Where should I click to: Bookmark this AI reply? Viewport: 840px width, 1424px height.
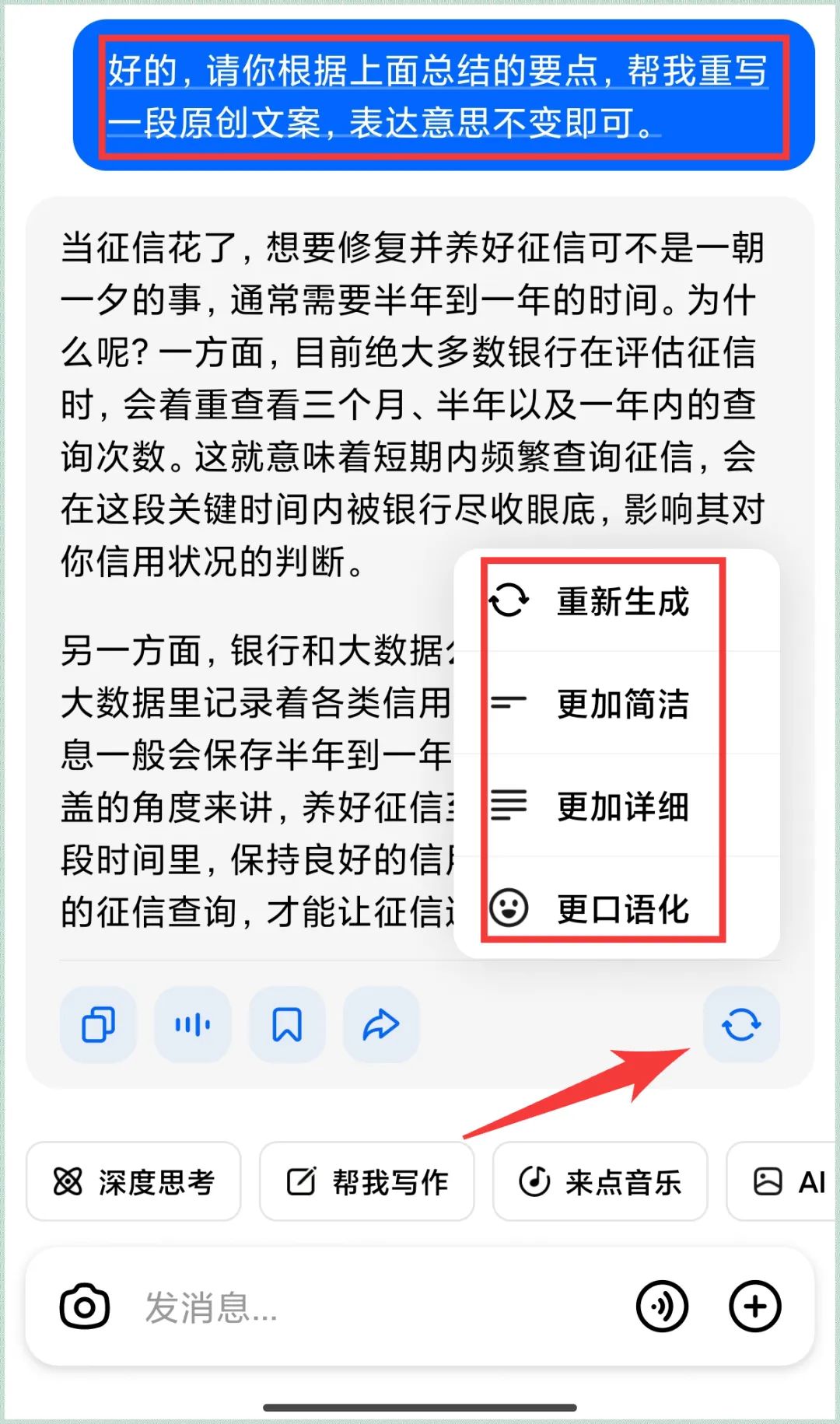coord(287,1024)
